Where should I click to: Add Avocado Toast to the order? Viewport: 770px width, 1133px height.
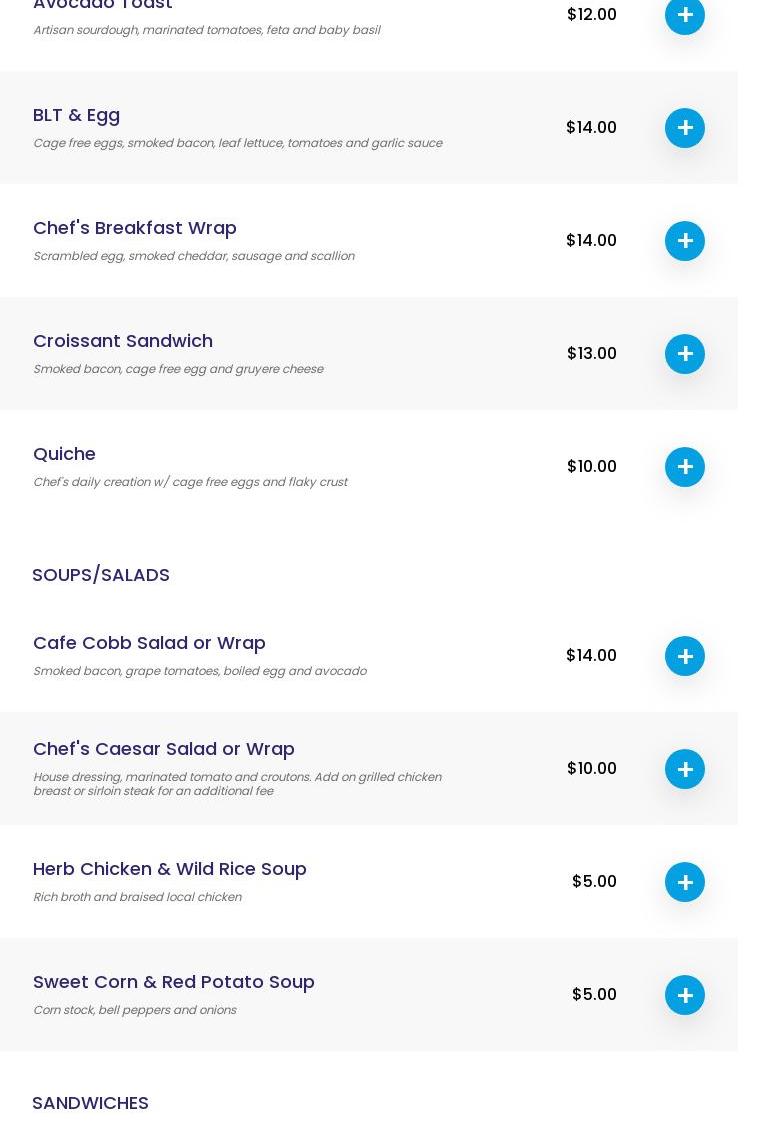(685, 15)
